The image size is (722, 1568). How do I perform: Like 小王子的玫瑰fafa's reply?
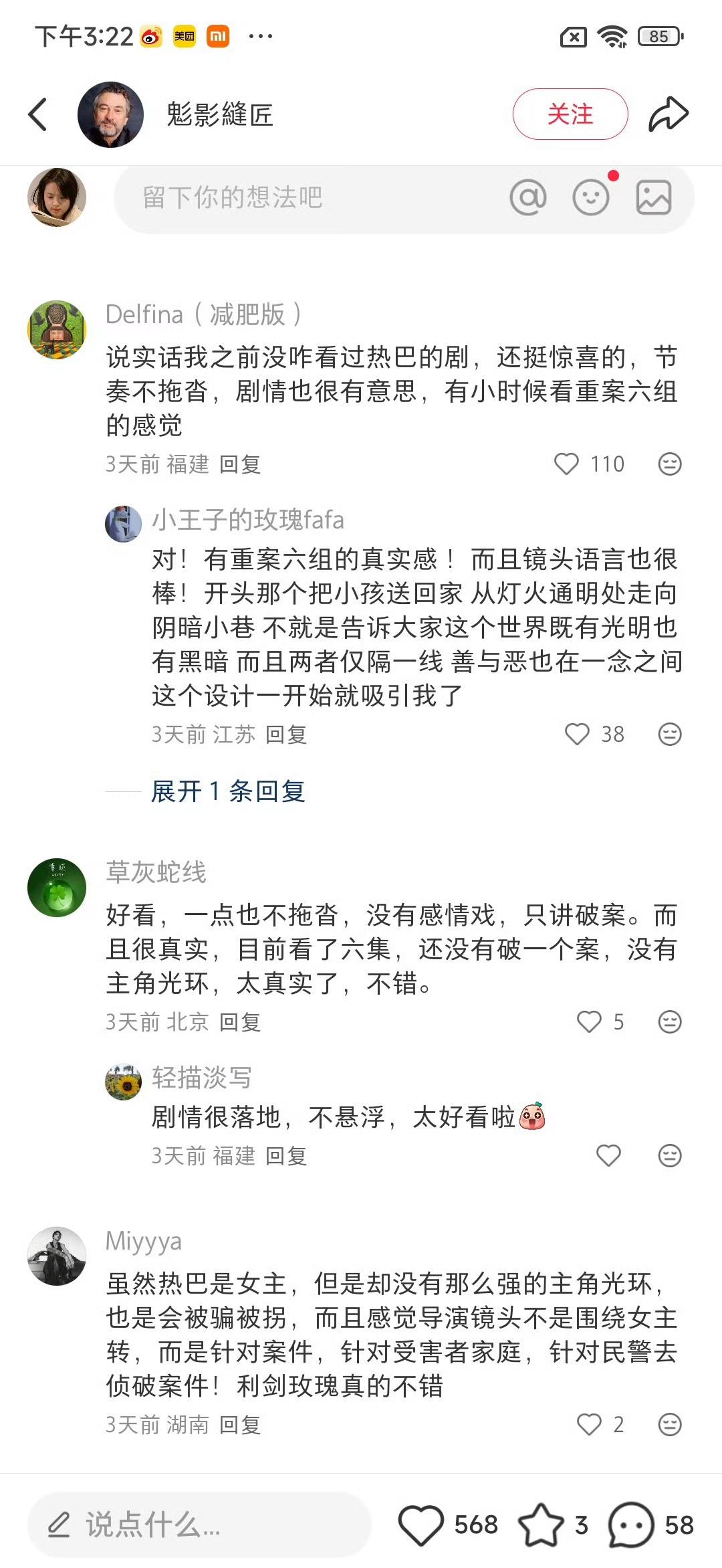[577, 734]
